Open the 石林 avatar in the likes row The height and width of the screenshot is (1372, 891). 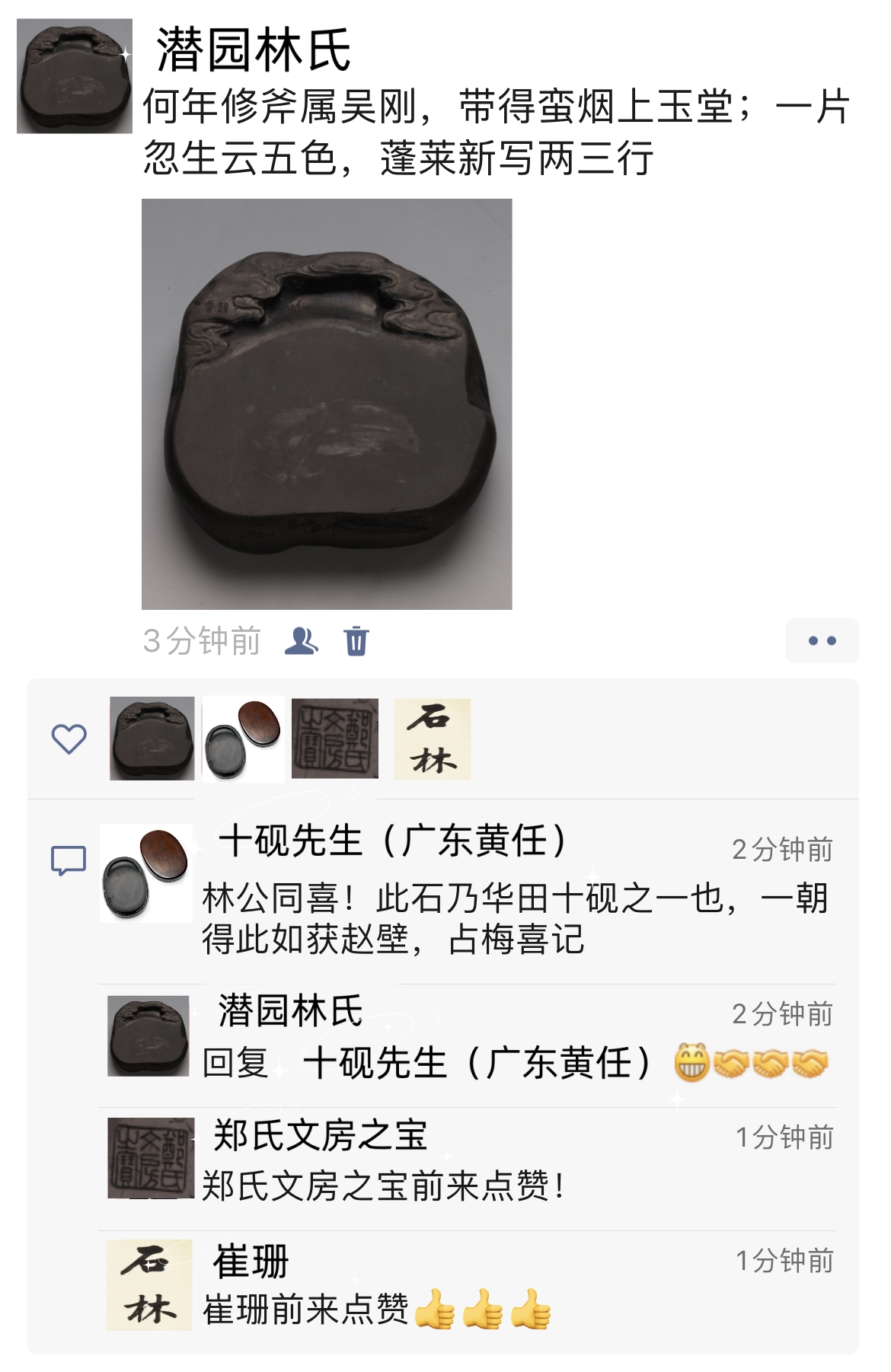(432, 739)
